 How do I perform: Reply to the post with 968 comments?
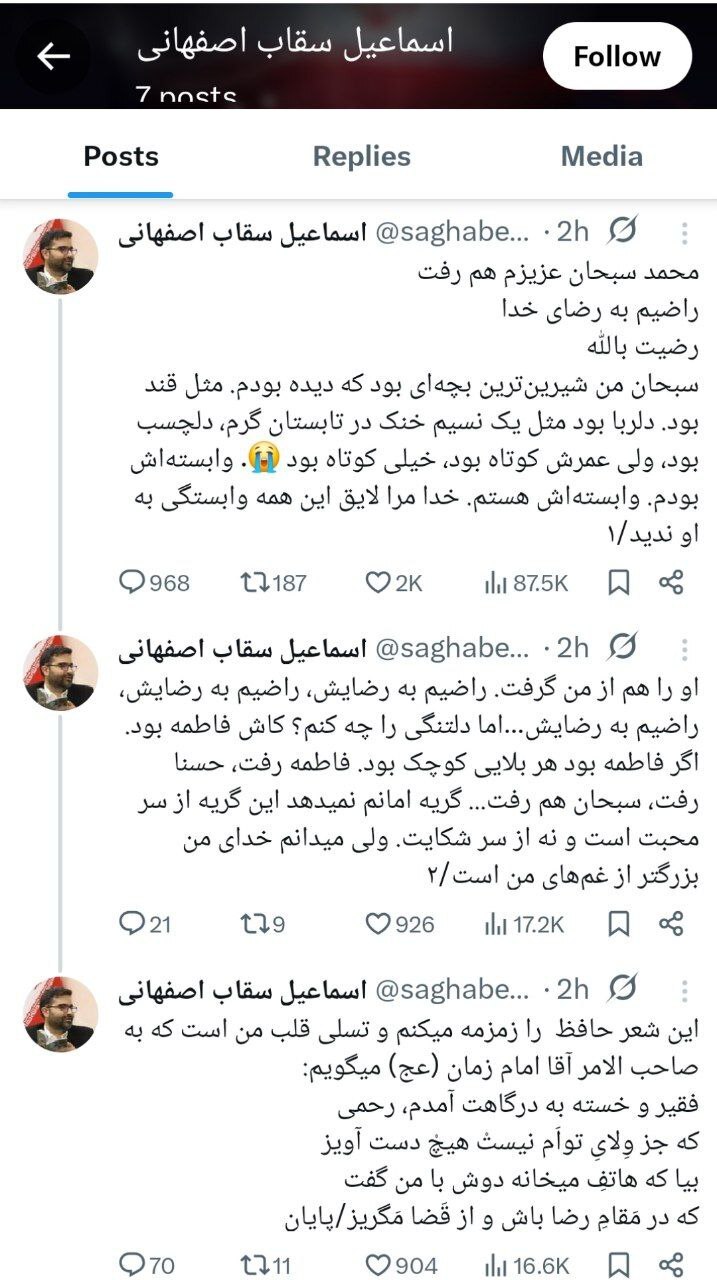pyautogui.click(x=133, y=583)
